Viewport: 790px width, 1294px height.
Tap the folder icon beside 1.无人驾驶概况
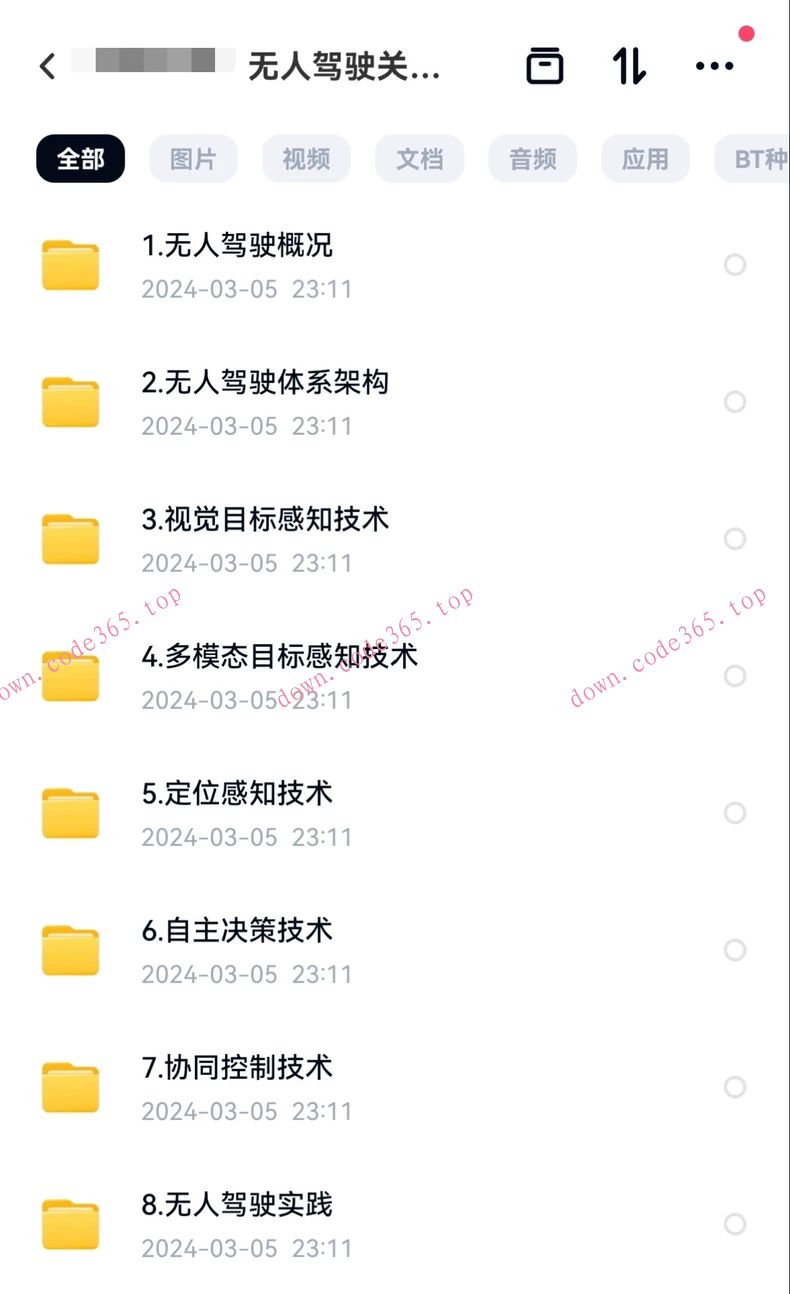coord(70,264)
